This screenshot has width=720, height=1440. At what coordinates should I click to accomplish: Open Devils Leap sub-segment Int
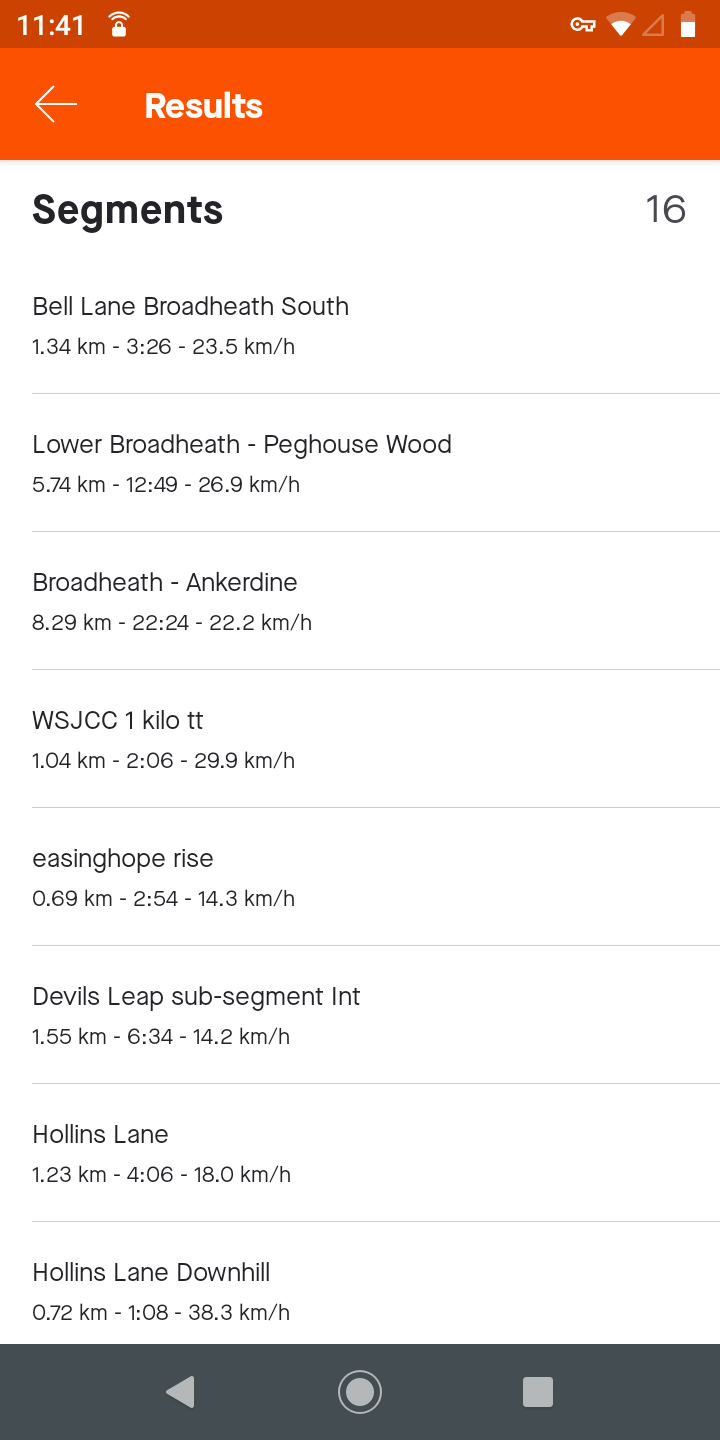pos(360,1015)
